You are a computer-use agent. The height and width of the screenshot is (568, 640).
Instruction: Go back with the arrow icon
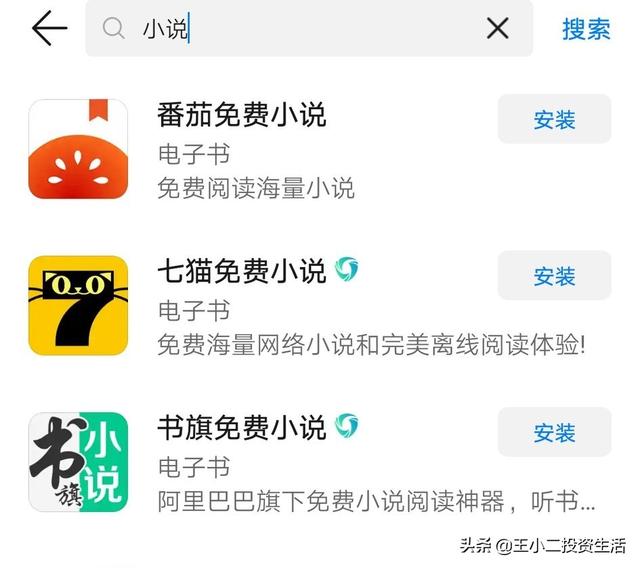tap(47, 29)
